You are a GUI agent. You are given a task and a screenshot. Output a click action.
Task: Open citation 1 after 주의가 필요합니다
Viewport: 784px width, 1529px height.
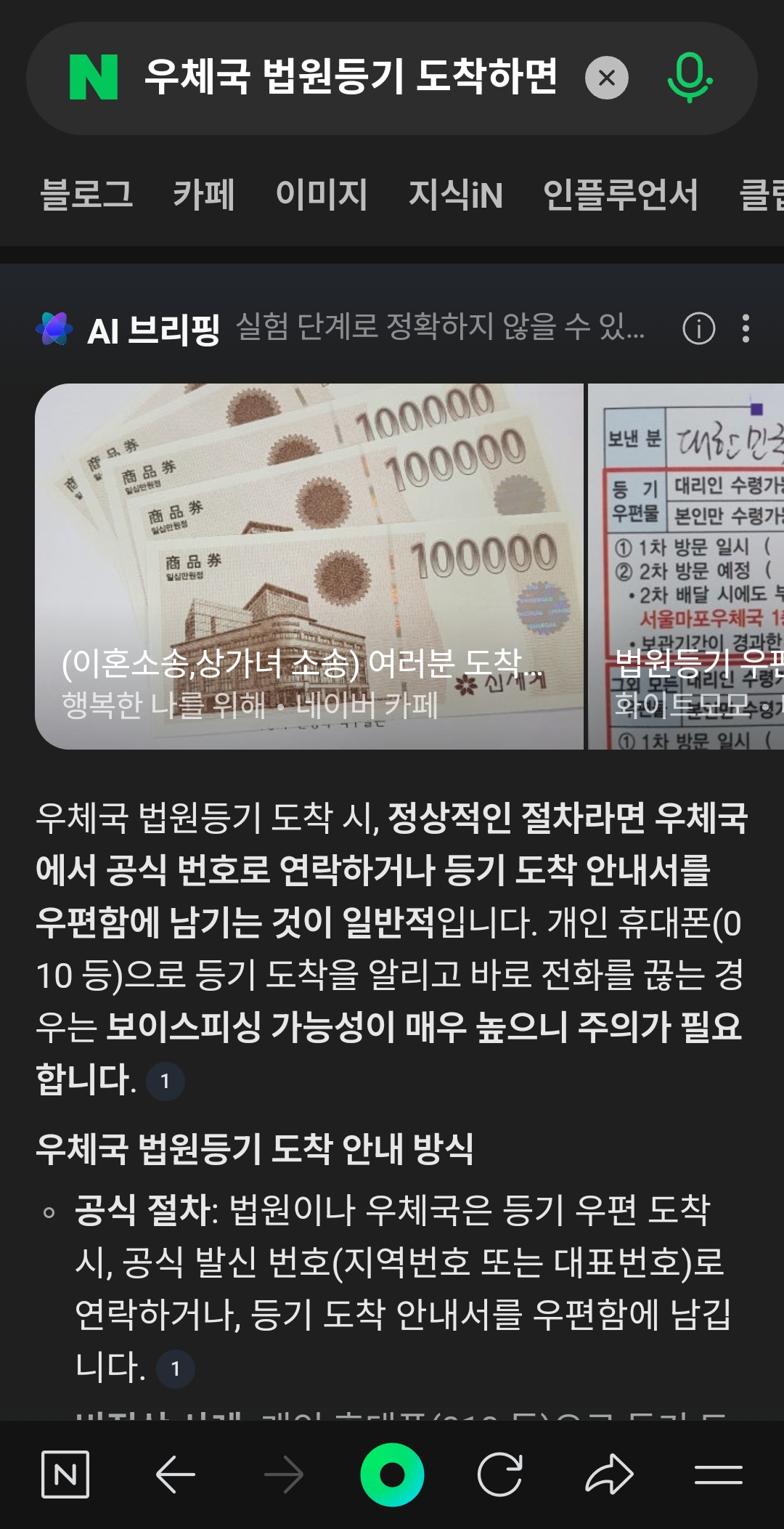165,1082
